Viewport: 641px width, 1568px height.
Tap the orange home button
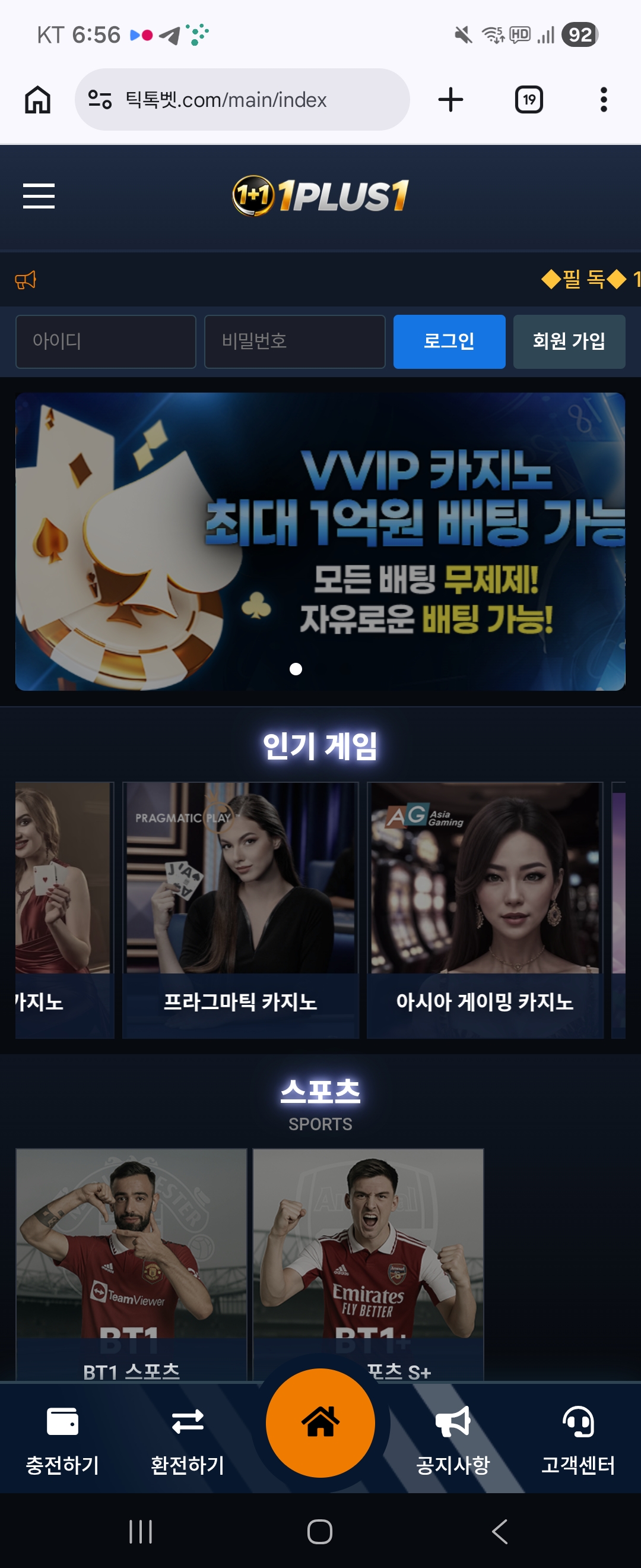click(320, 1422)
